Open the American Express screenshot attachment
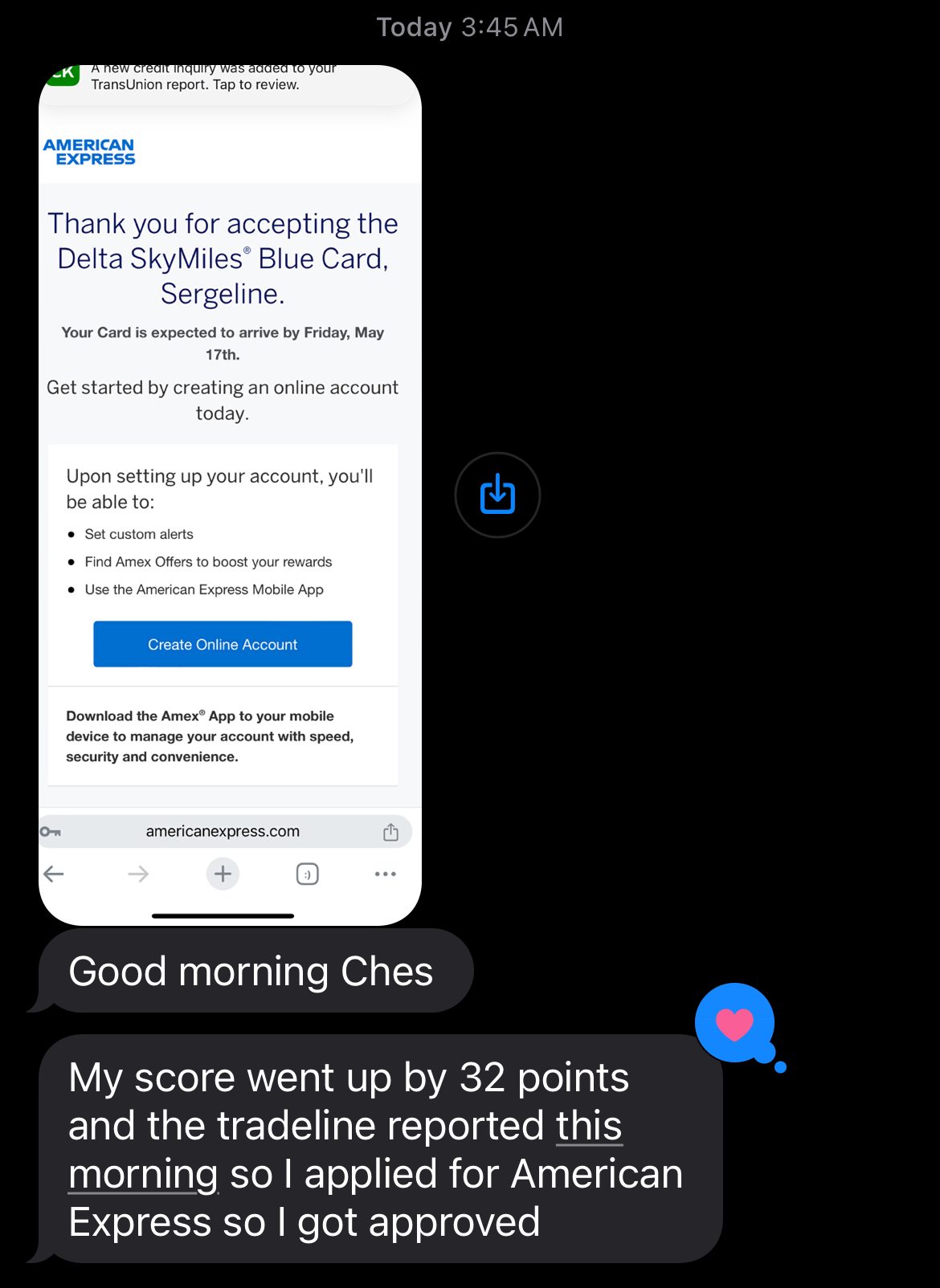 tap(230, 495)
